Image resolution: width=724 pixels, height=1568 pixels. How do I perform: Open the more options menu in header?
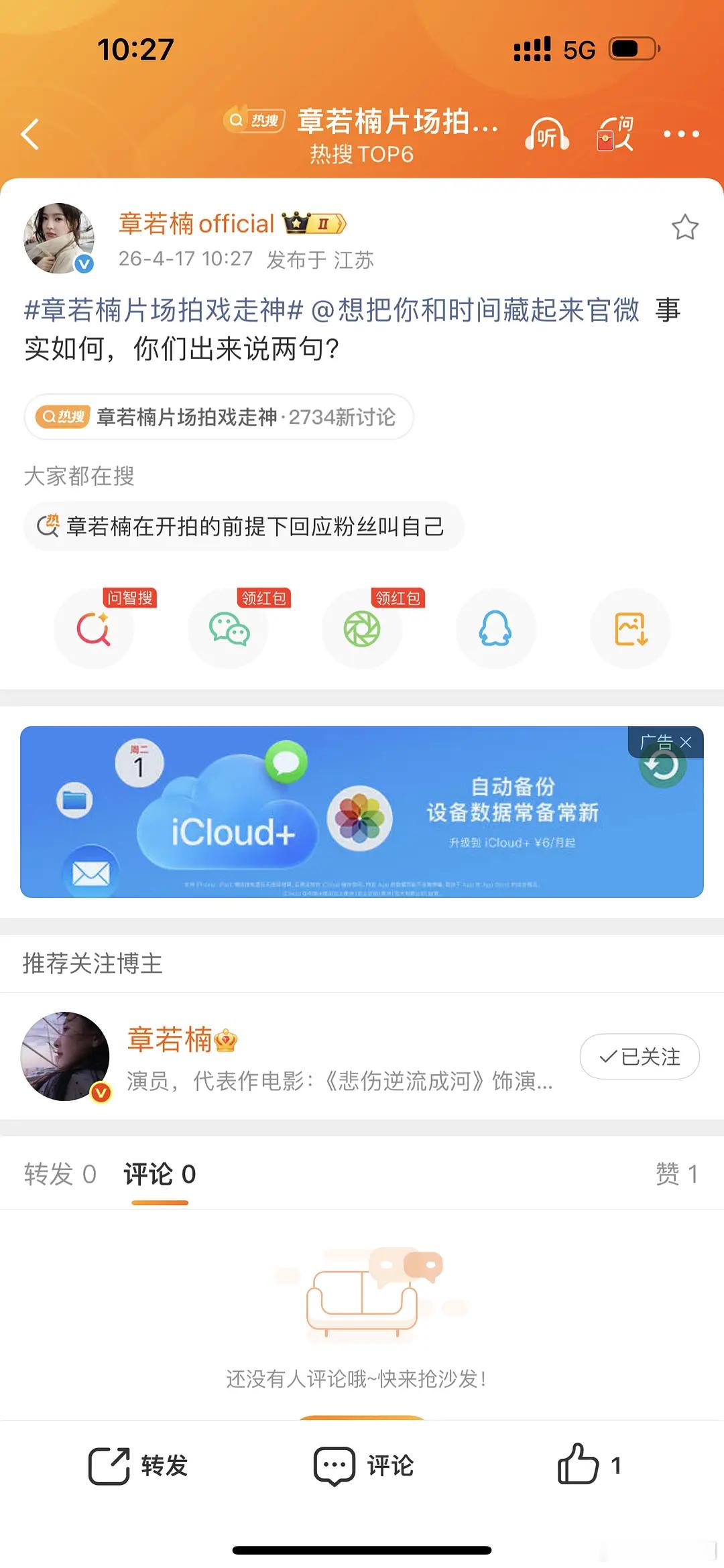pos(680,134)
